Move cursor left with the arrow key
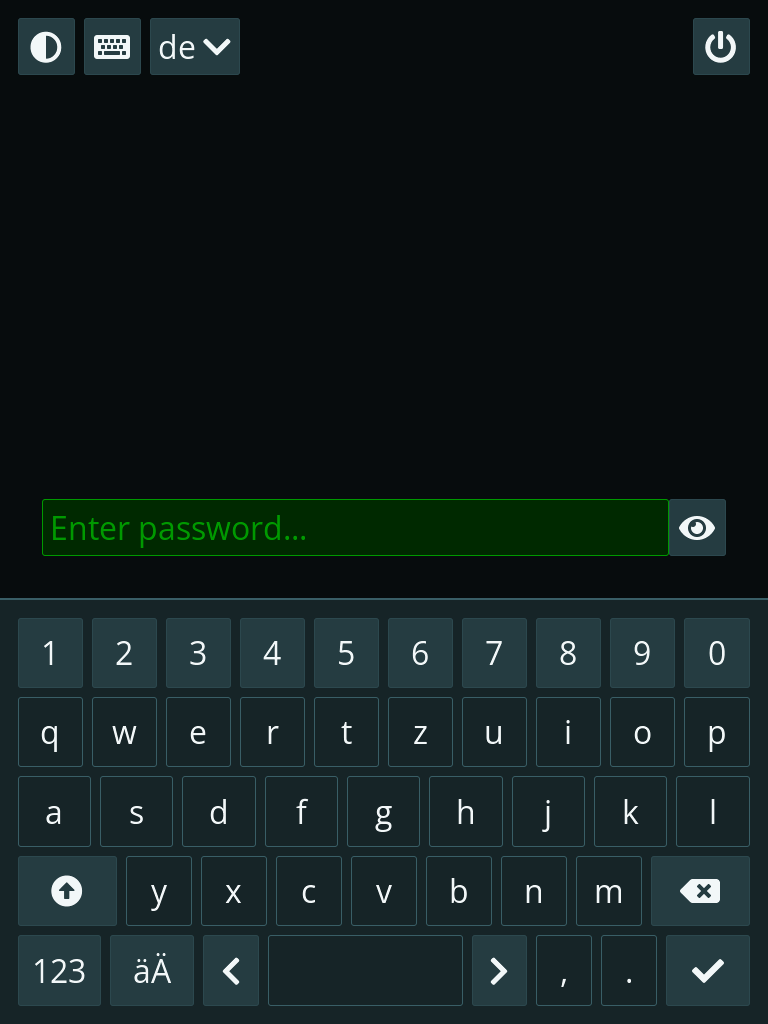 pyautogui.click(x=231, y=971)
